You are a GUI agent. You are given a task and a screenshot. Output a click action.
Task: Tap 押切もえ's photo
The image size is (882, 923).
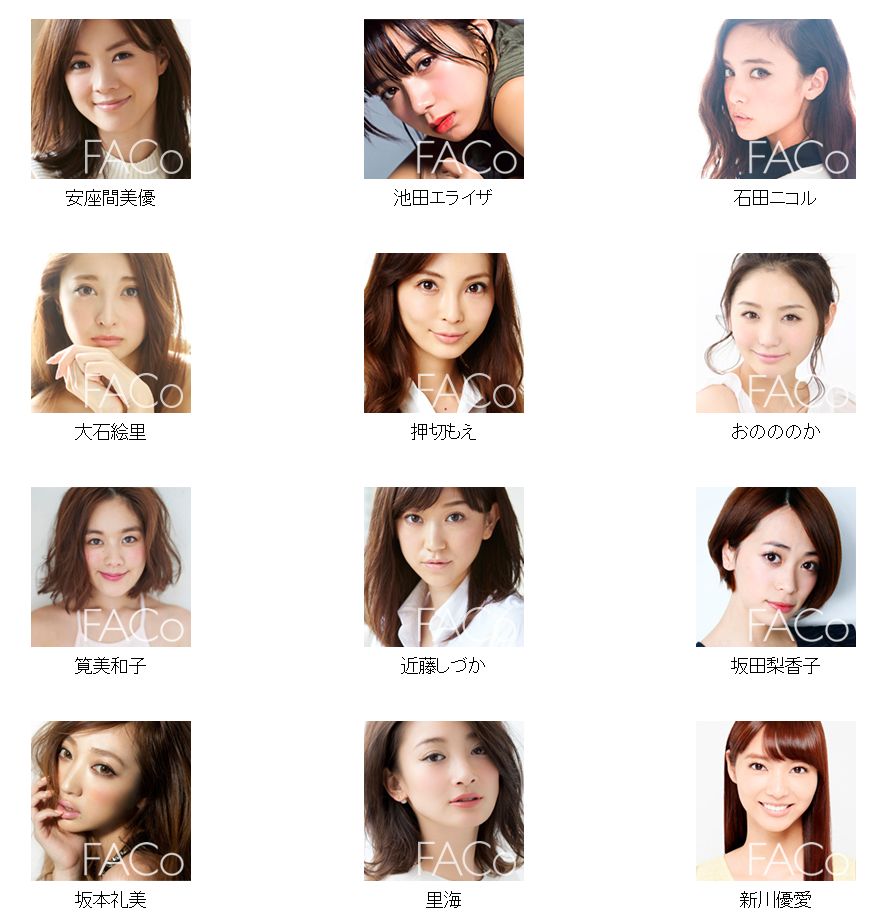443,333
